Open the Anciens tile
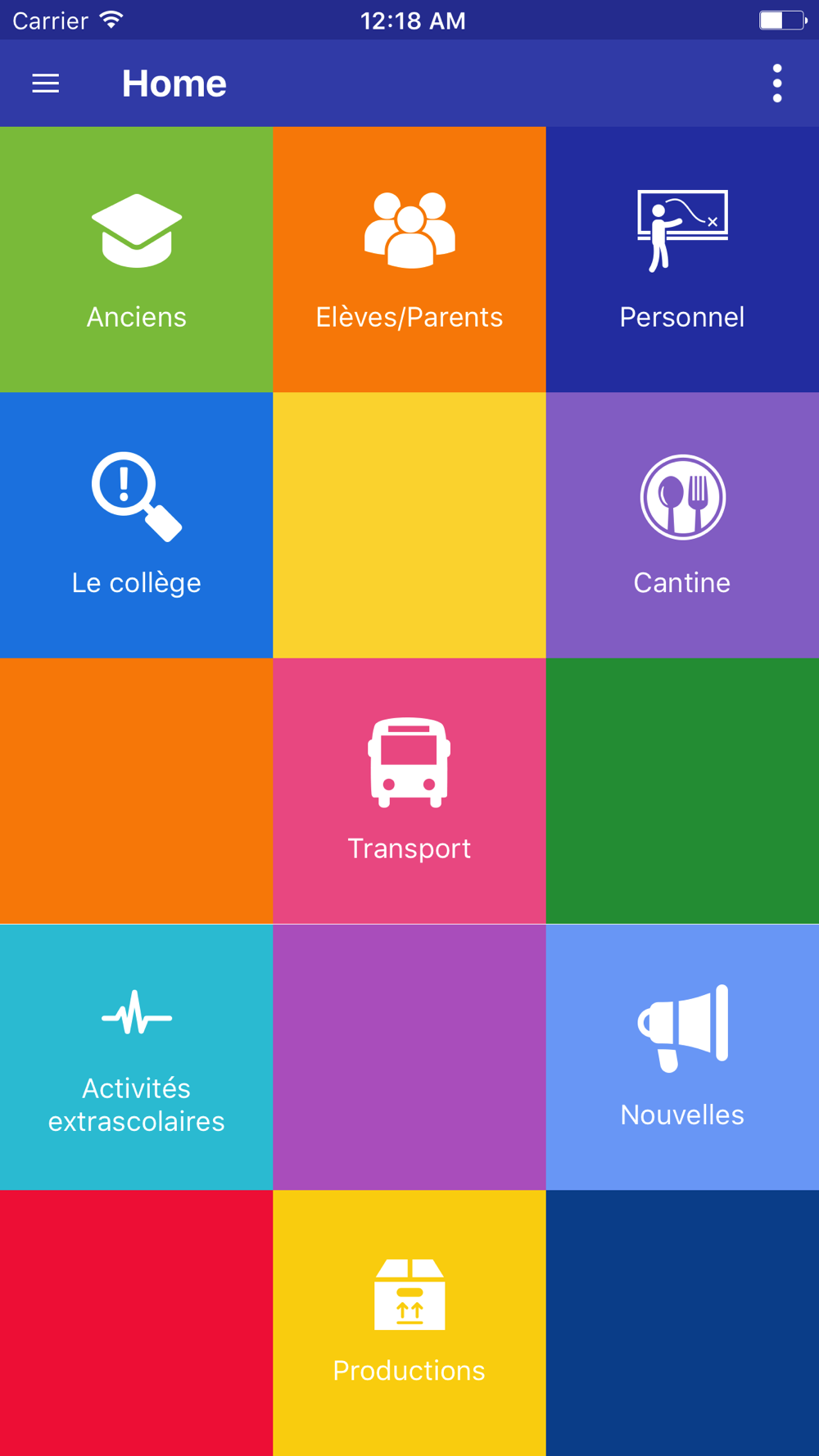 point(136,260)
